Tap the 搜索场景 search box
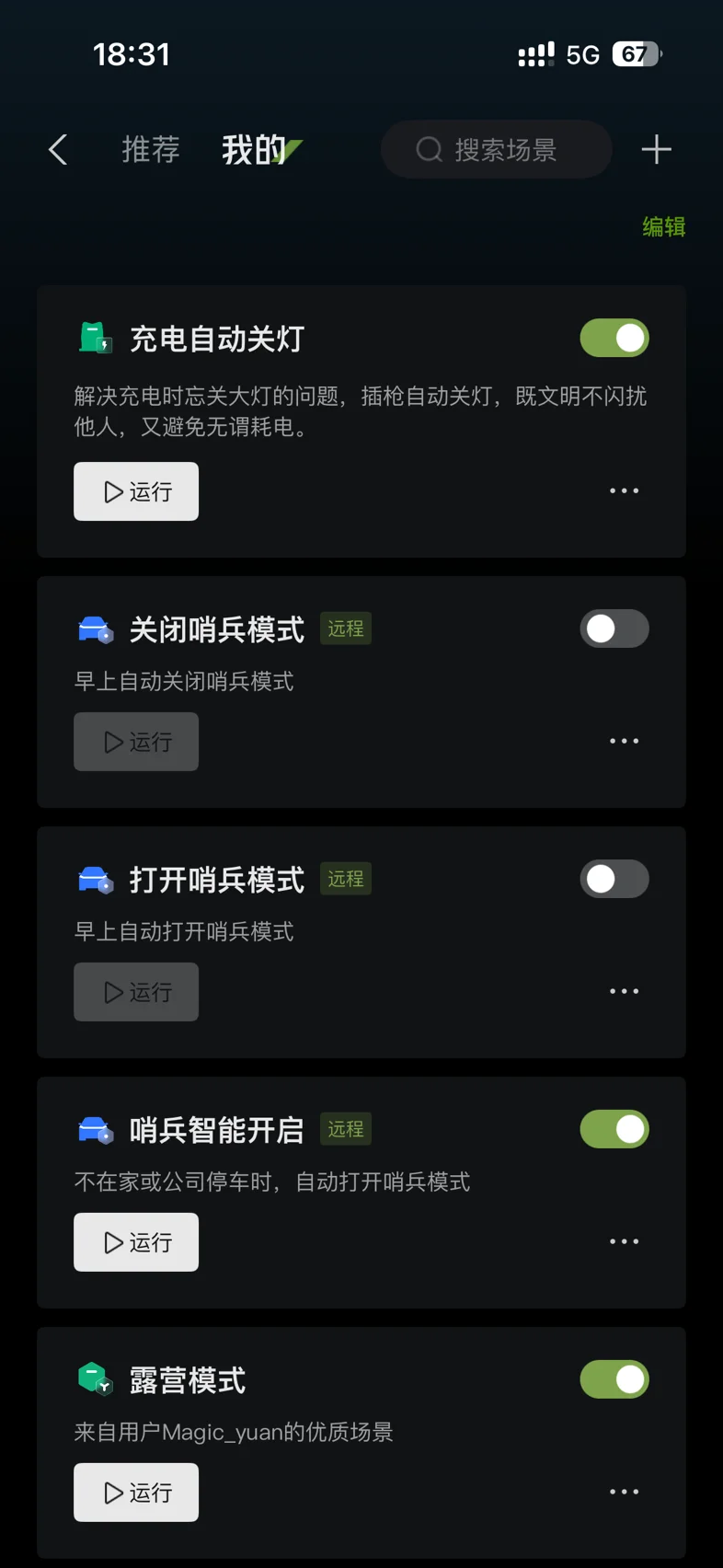Image resolution: width=723 pixels, height=1568 pixels. (x=497, y=149)
